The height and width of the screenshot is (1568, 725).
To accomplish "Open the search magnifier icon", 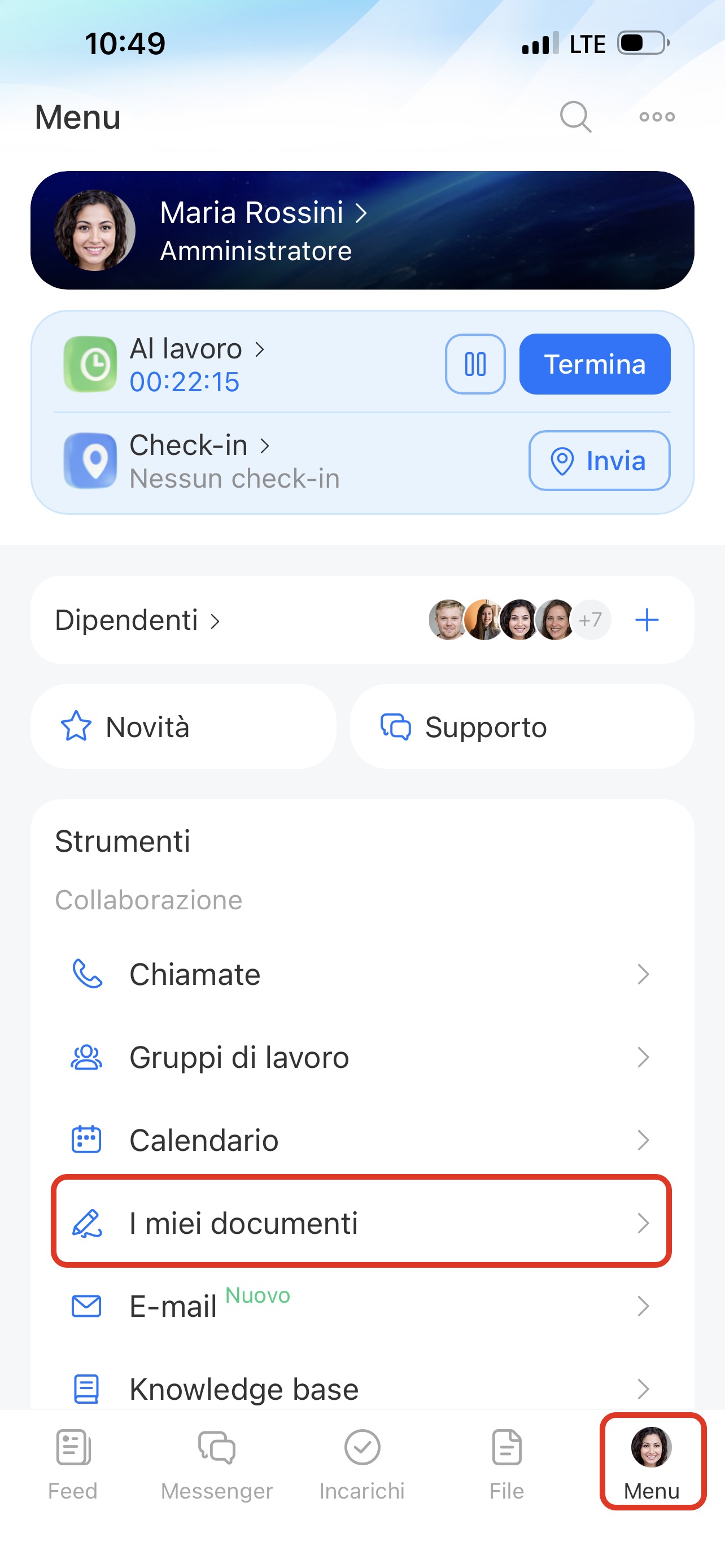I will click(575, 116).
